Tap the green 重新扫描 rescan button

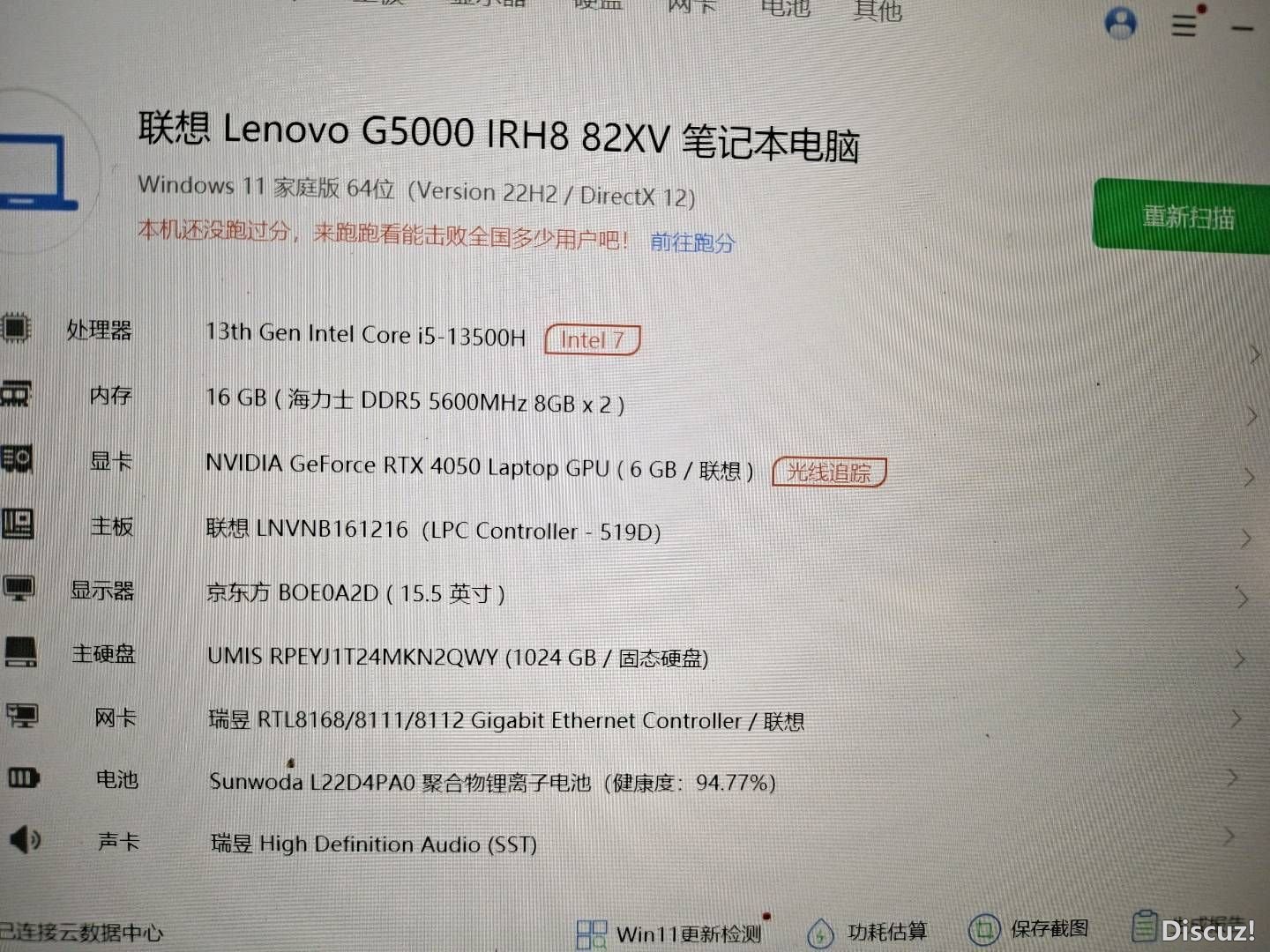pos(1187,217)
